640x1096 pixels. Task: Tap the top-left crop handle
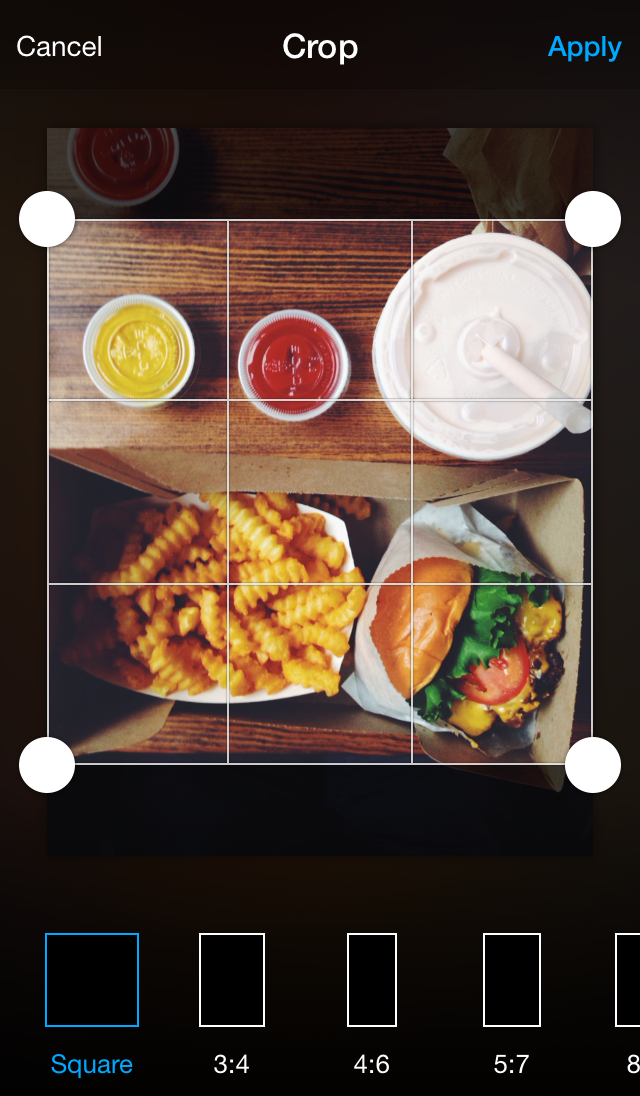(x=47, y=219)
